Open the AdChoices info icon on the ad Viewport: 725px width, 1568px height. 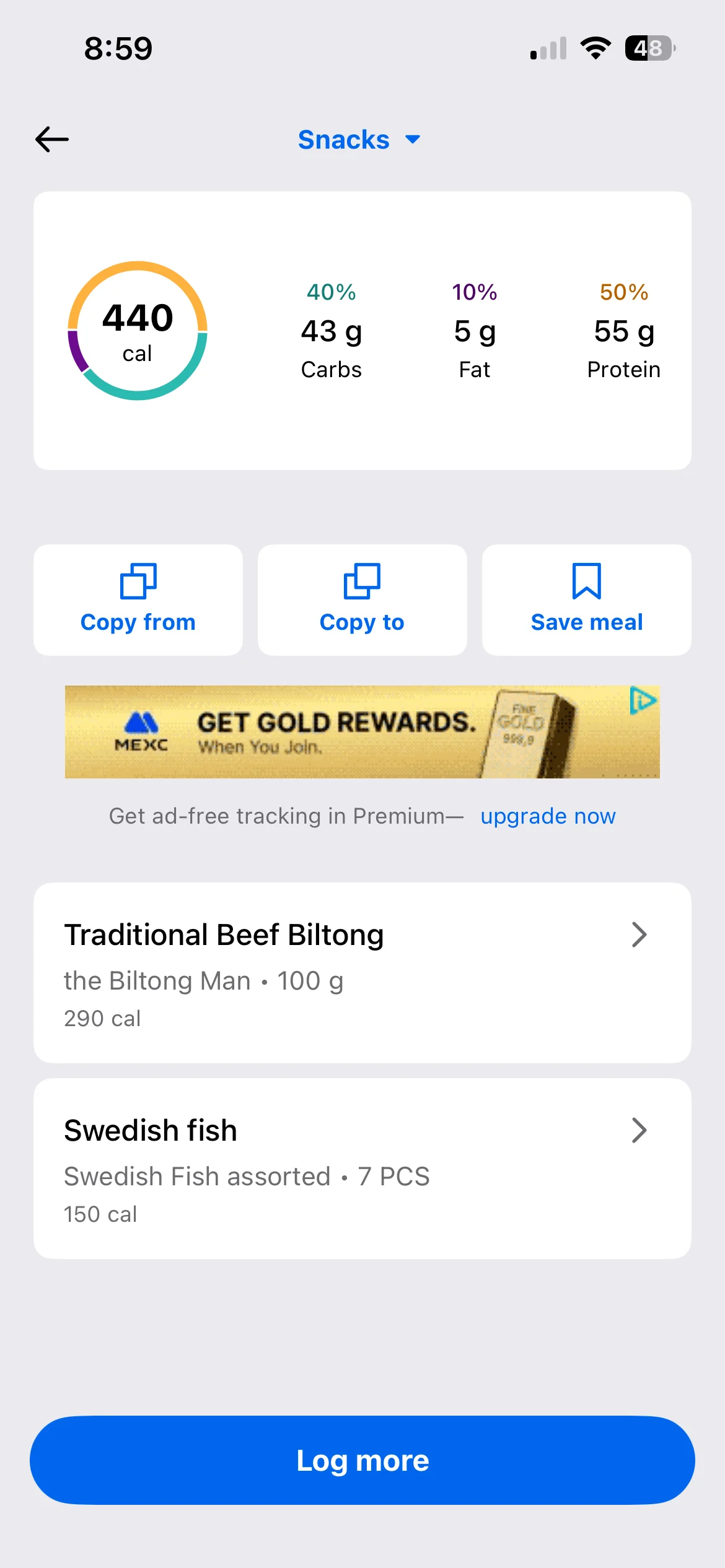[643, 701]
